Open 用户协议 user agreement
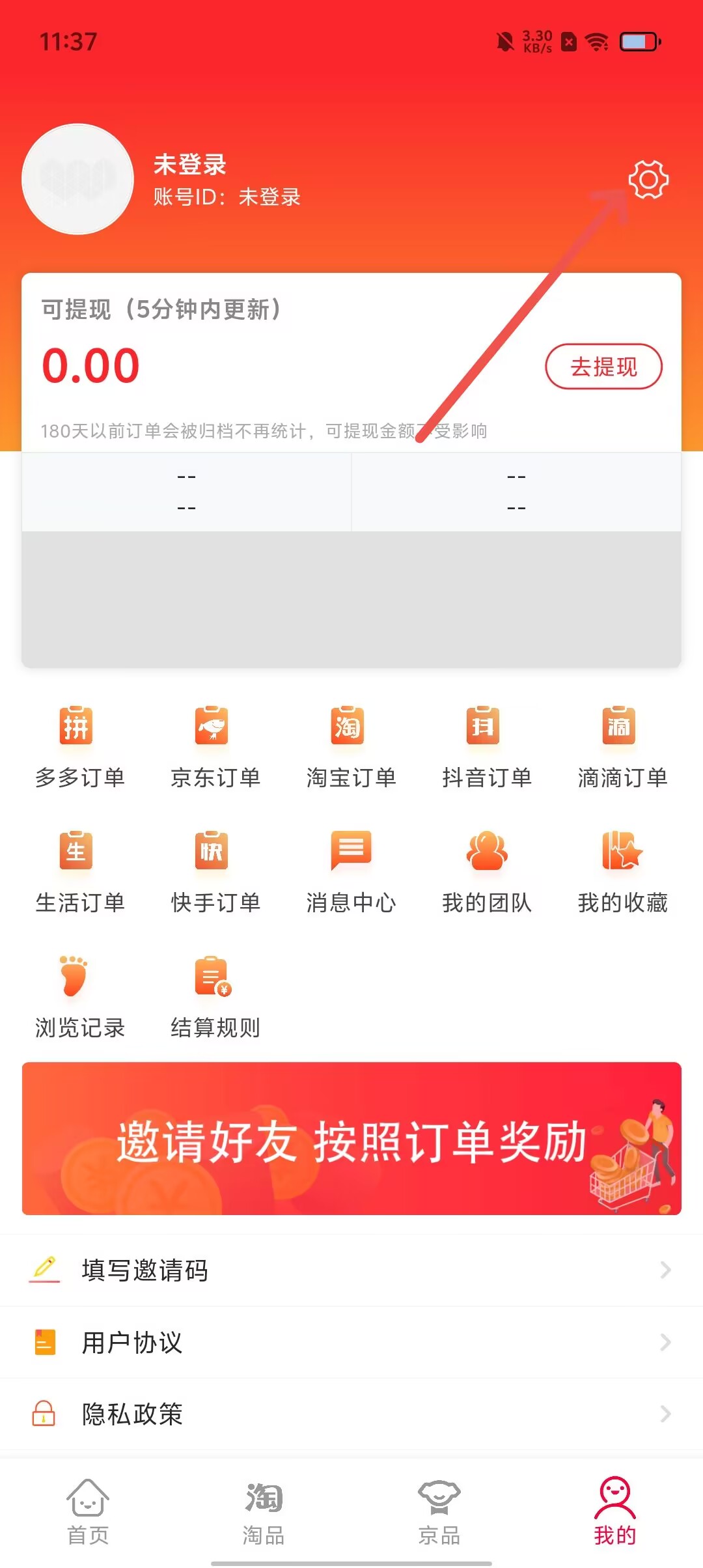Image resolution: width=703 pixels, height=1568 pixels. tap(351, 1342)
